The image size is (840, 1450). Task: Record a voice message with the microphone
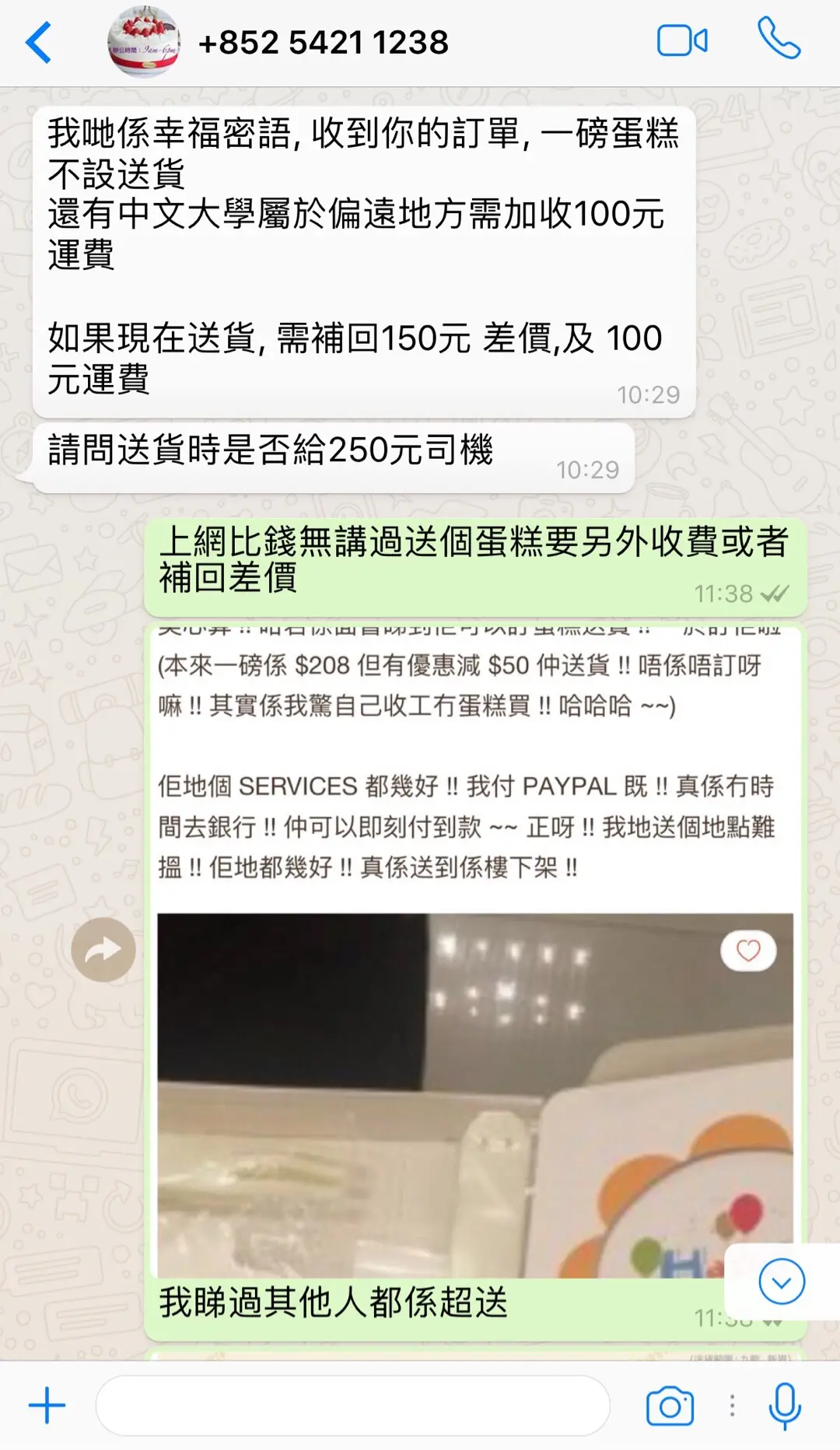click(x=784, y=1406)
